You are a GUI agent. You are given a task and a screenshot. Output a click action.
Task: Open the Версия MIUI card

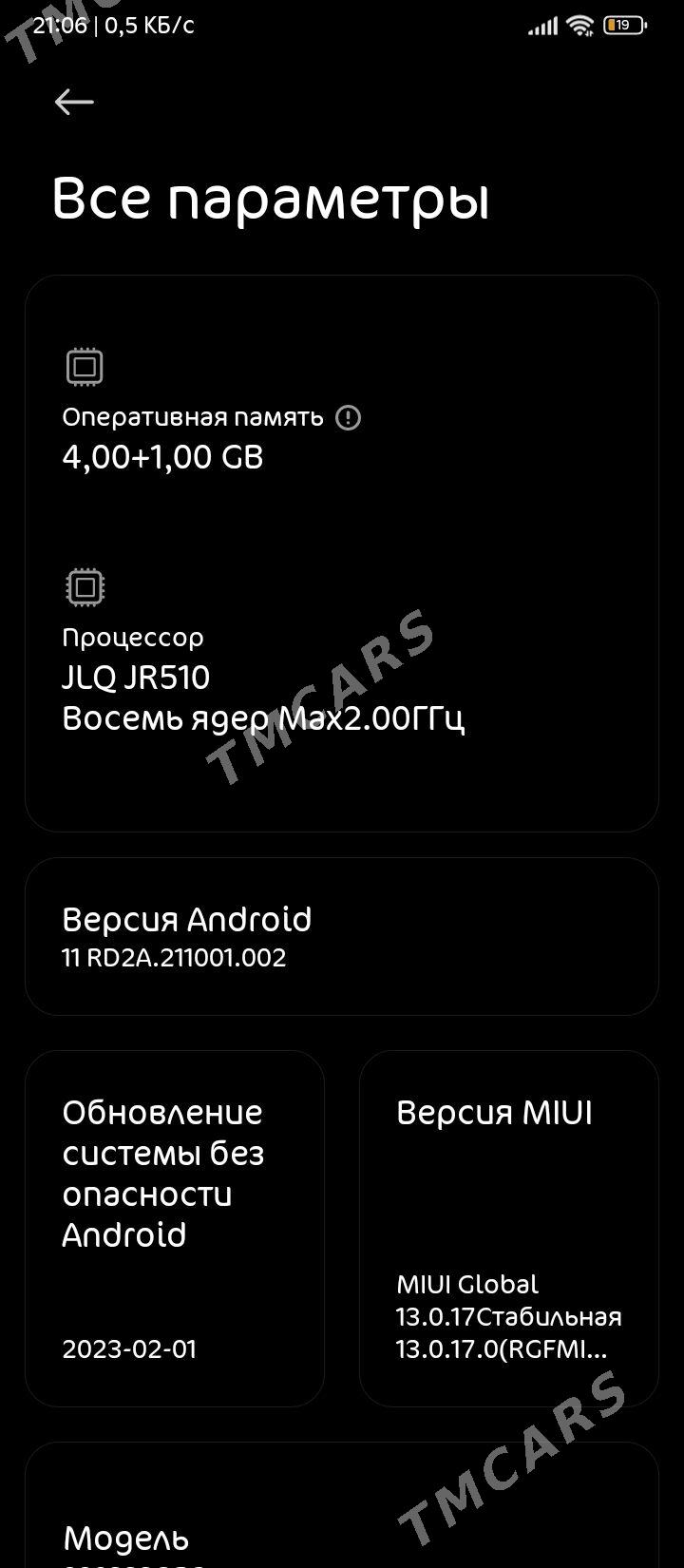tap(508, 1229)
